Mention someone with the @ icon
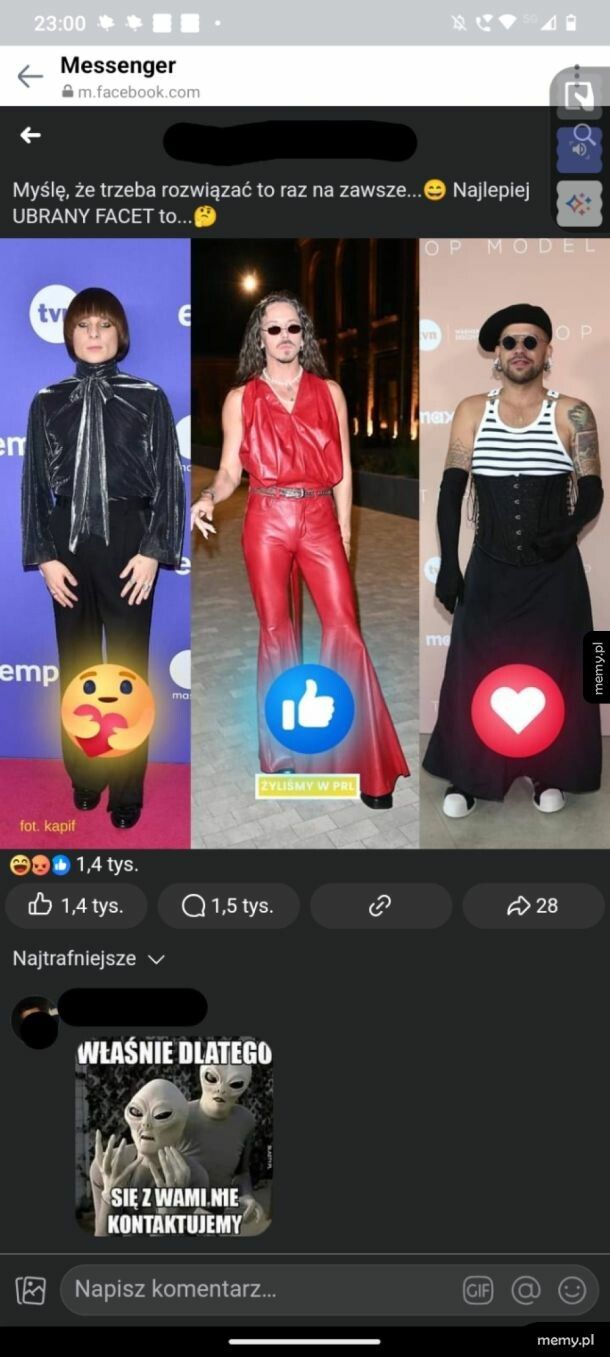 [525, 1290]
